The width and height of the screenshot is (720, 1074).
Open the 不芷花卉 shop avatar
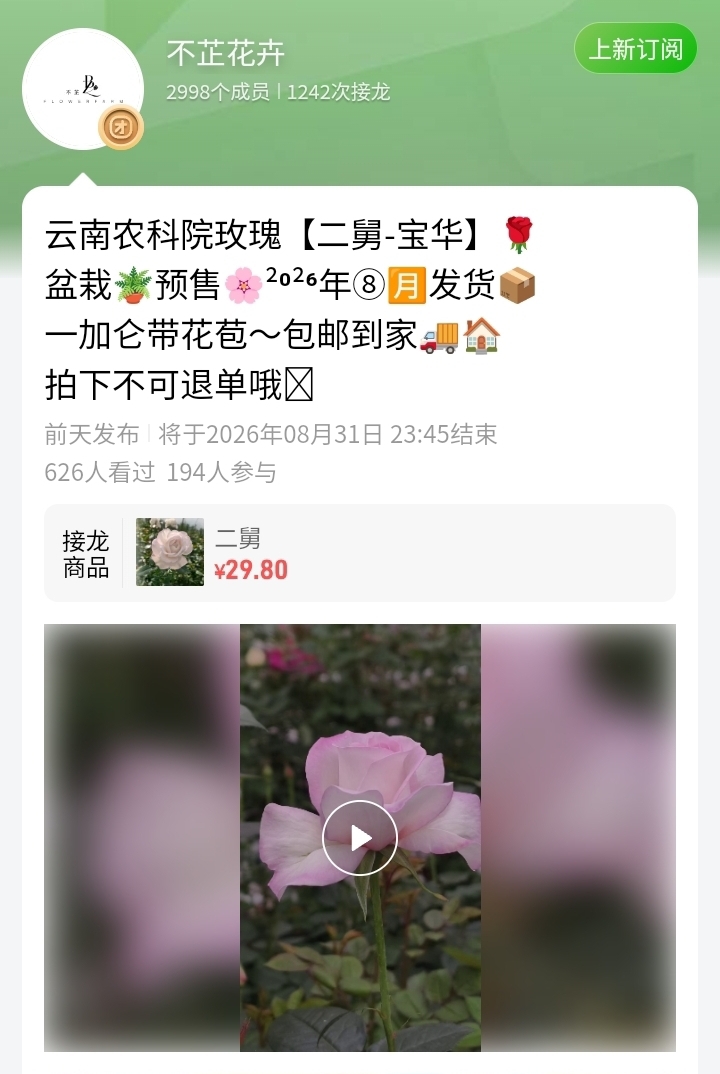(83, 89)
